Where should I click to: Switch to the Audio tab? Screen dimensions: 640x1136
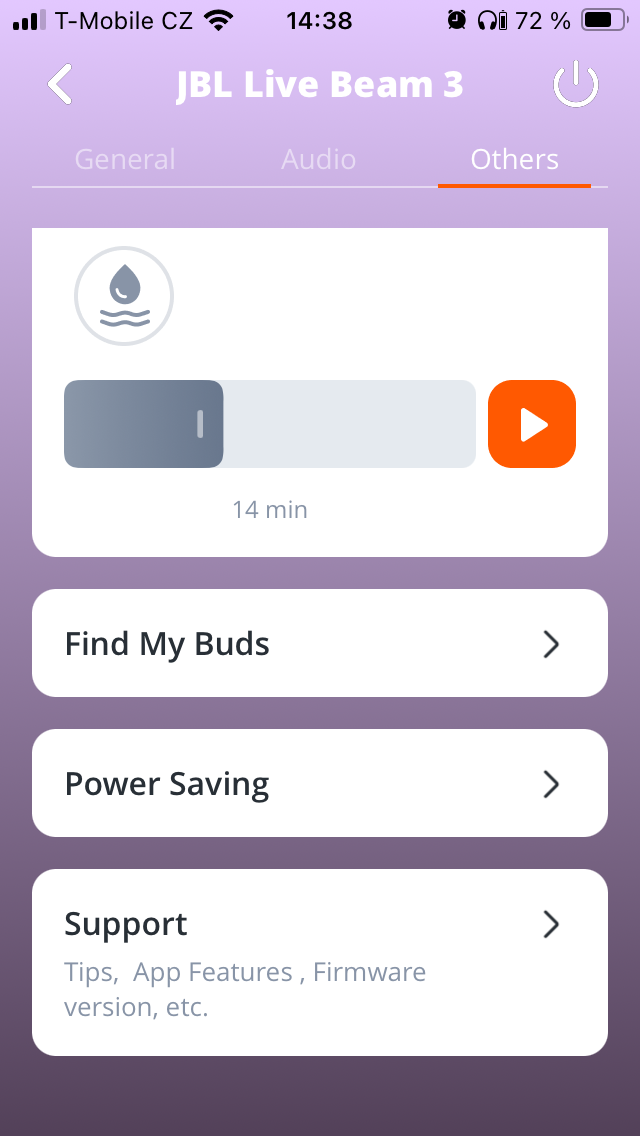click(318, 160)
